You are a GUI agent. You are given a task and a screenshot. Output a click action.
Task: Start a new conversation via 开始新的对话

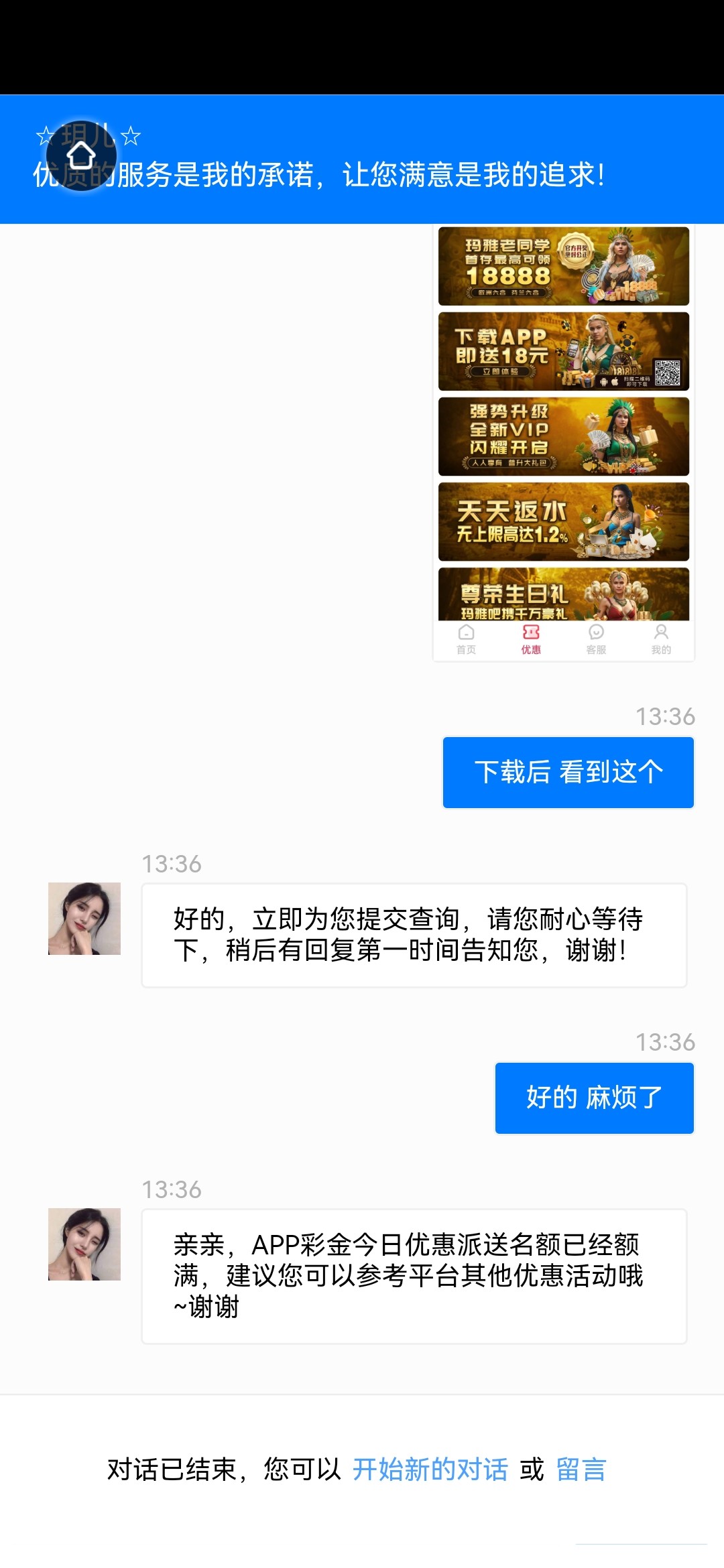pos(430,1469)
